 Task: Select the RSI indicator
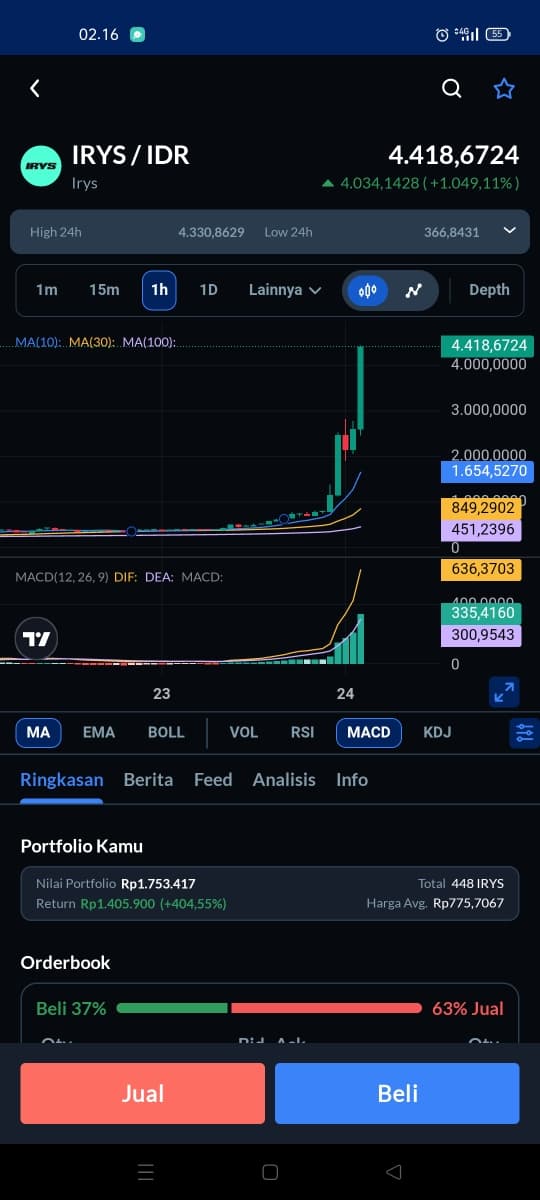pos(302,732)
